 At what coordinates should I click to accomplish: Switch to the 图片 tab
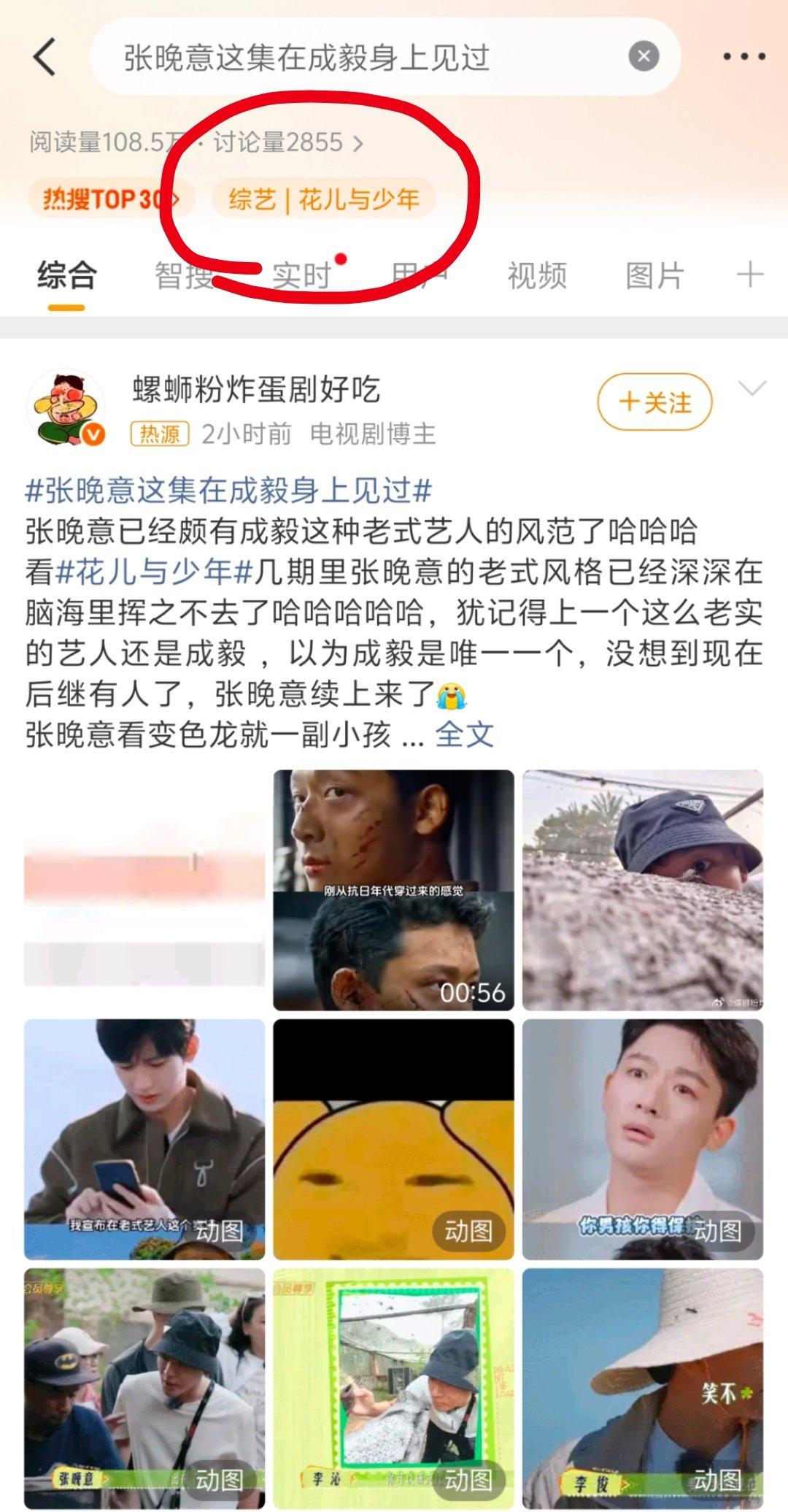click(654, 276)
